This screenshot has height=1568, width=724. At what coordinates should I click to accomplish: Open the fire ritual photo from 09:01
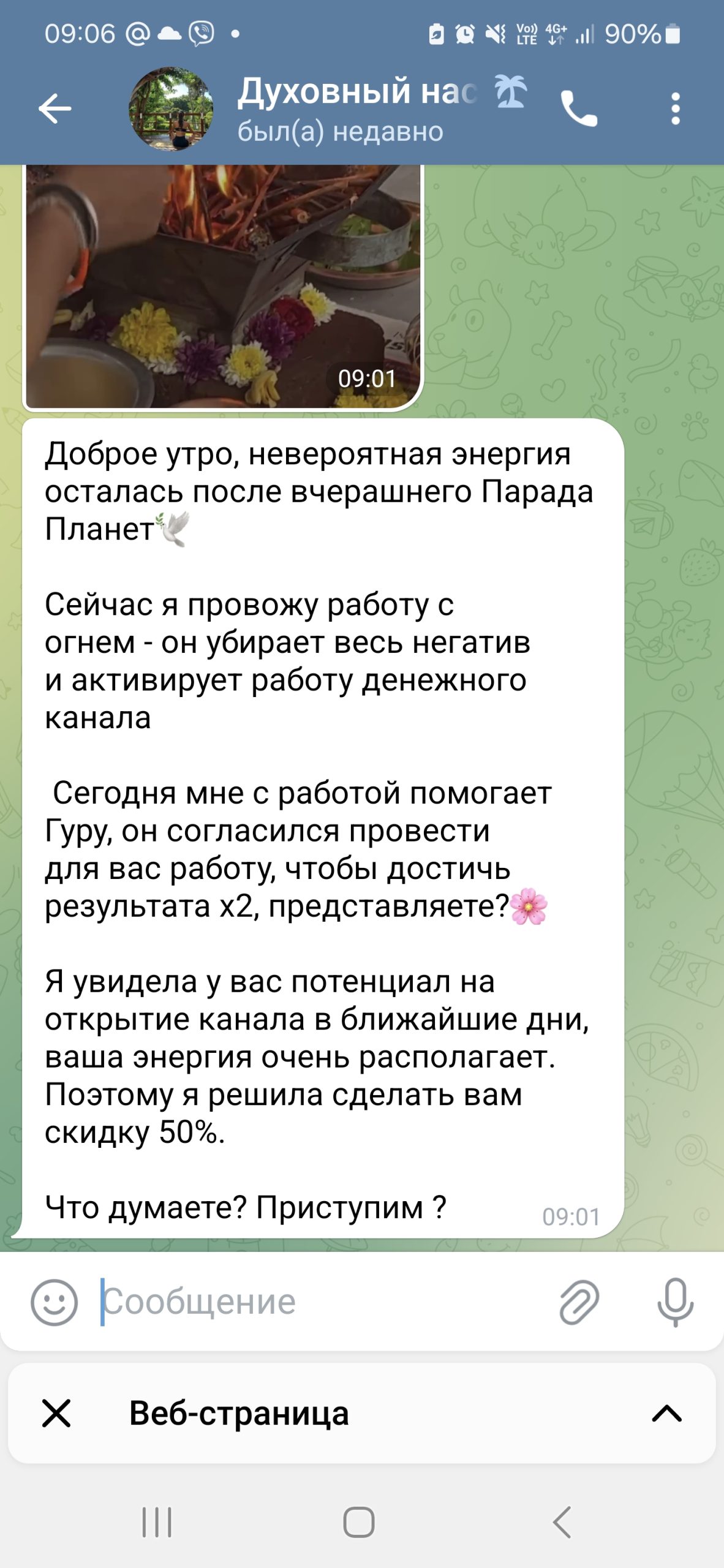223,287
